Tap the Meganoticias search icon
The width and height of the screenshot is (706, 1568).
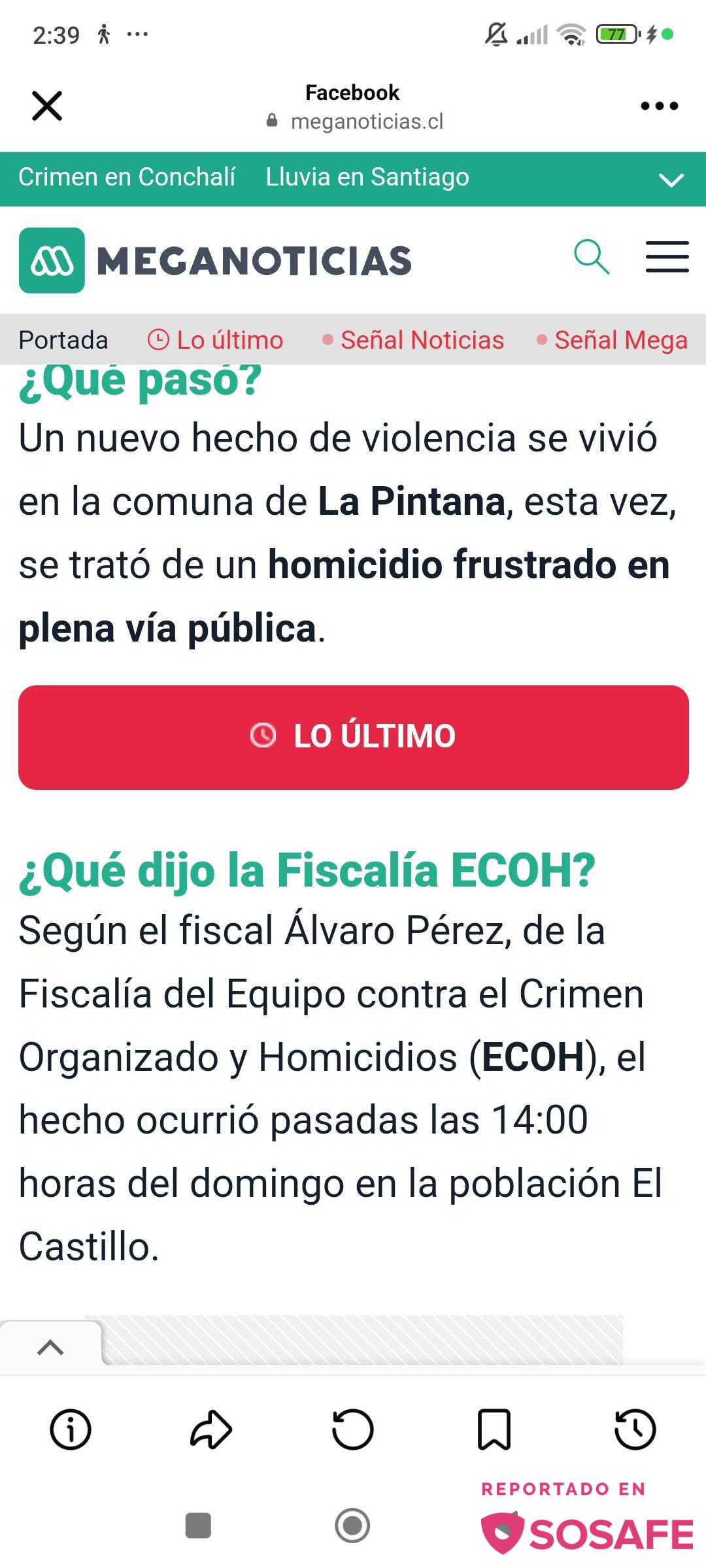[591, 257]
